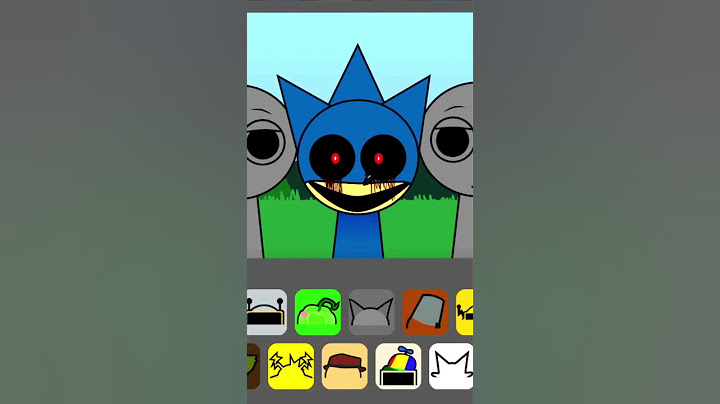
Task: Select the green slime character icon
Action: pos(318,312)
